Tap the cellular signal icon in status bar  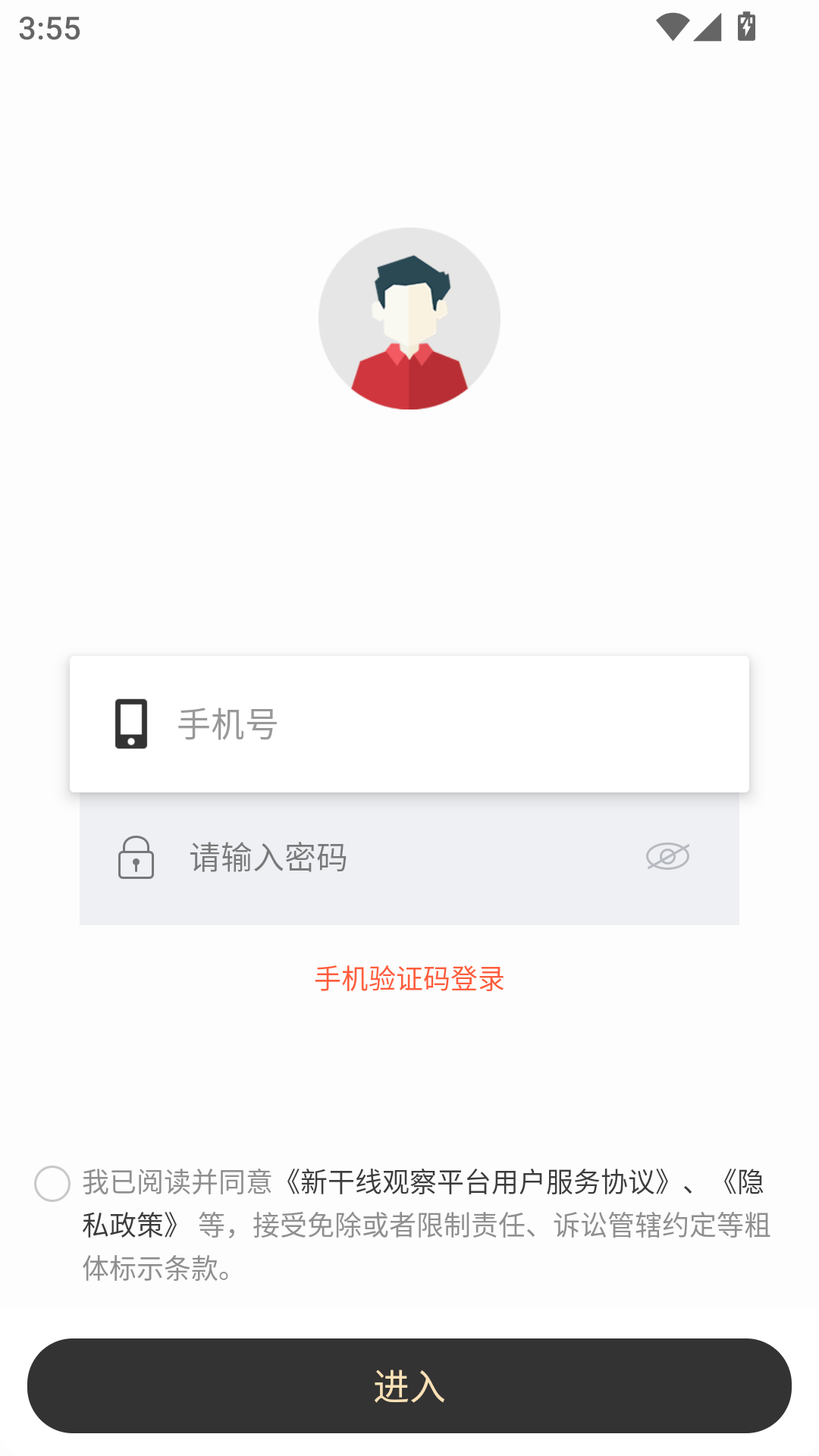(709, 27)
